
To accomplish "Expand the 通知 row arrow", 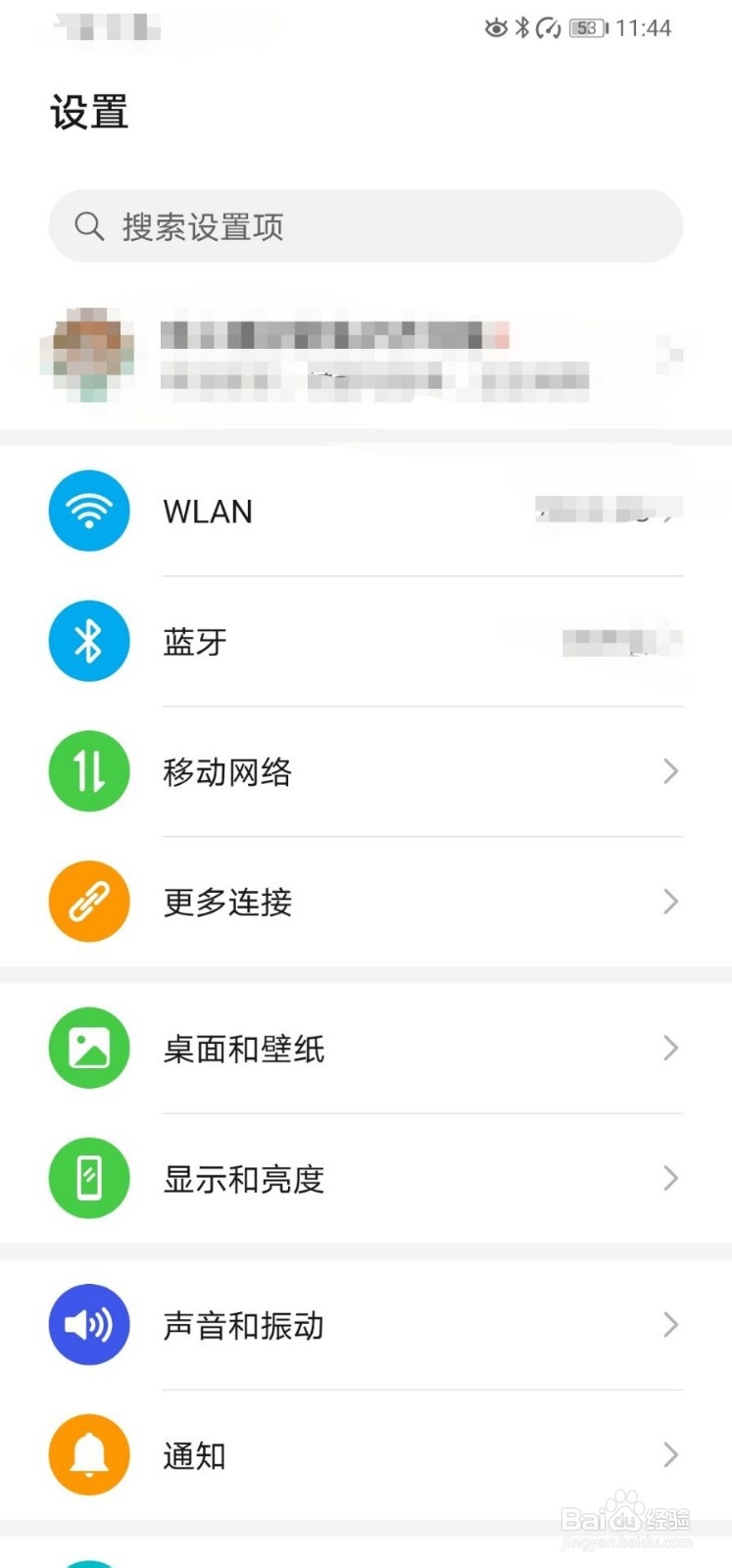I will [670, 1455].
